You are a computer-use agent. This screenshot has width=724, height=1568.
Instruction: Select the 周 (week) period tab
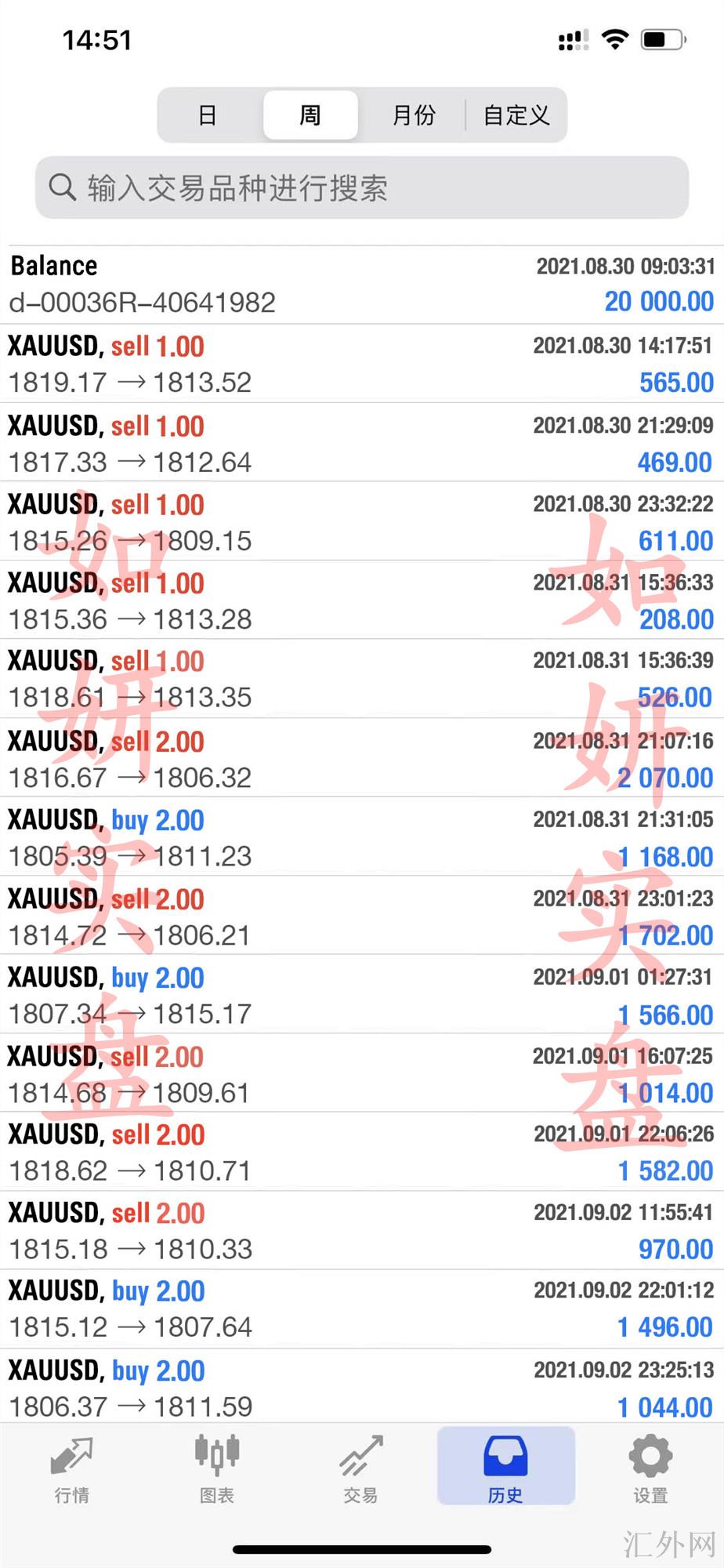pyautogui.click(x=310, y=115)
